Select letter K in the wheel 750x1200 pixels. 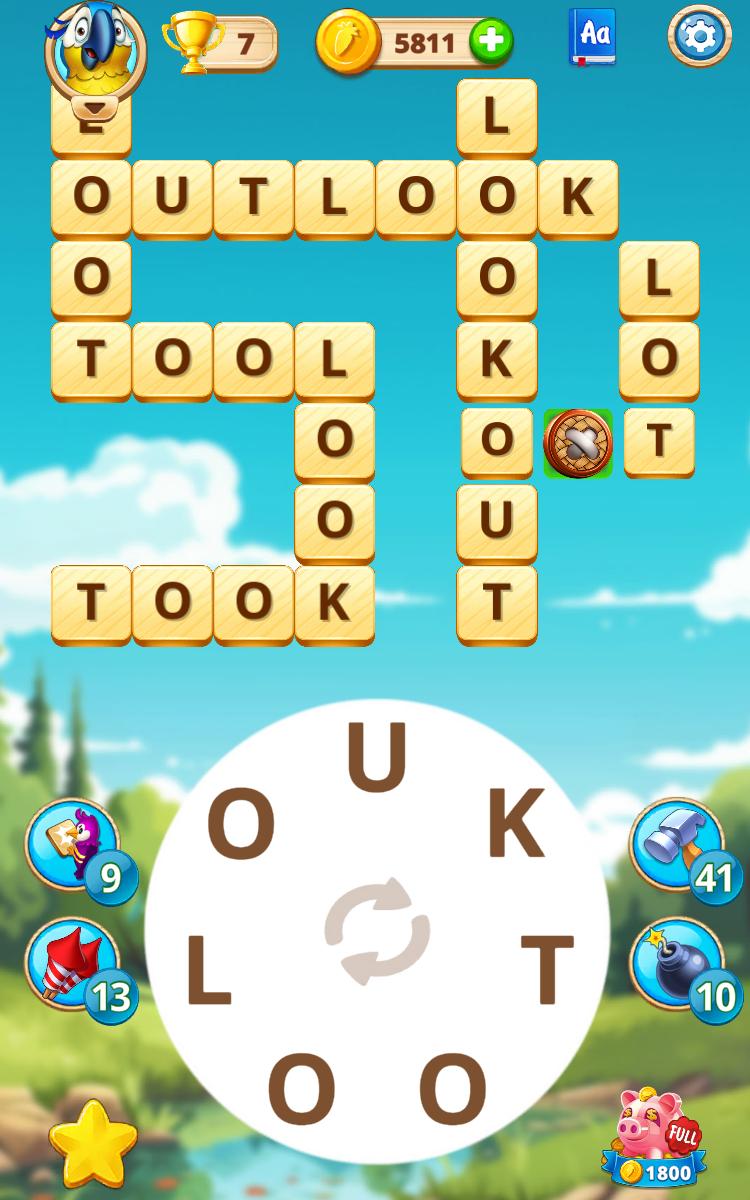coord(516,825)
